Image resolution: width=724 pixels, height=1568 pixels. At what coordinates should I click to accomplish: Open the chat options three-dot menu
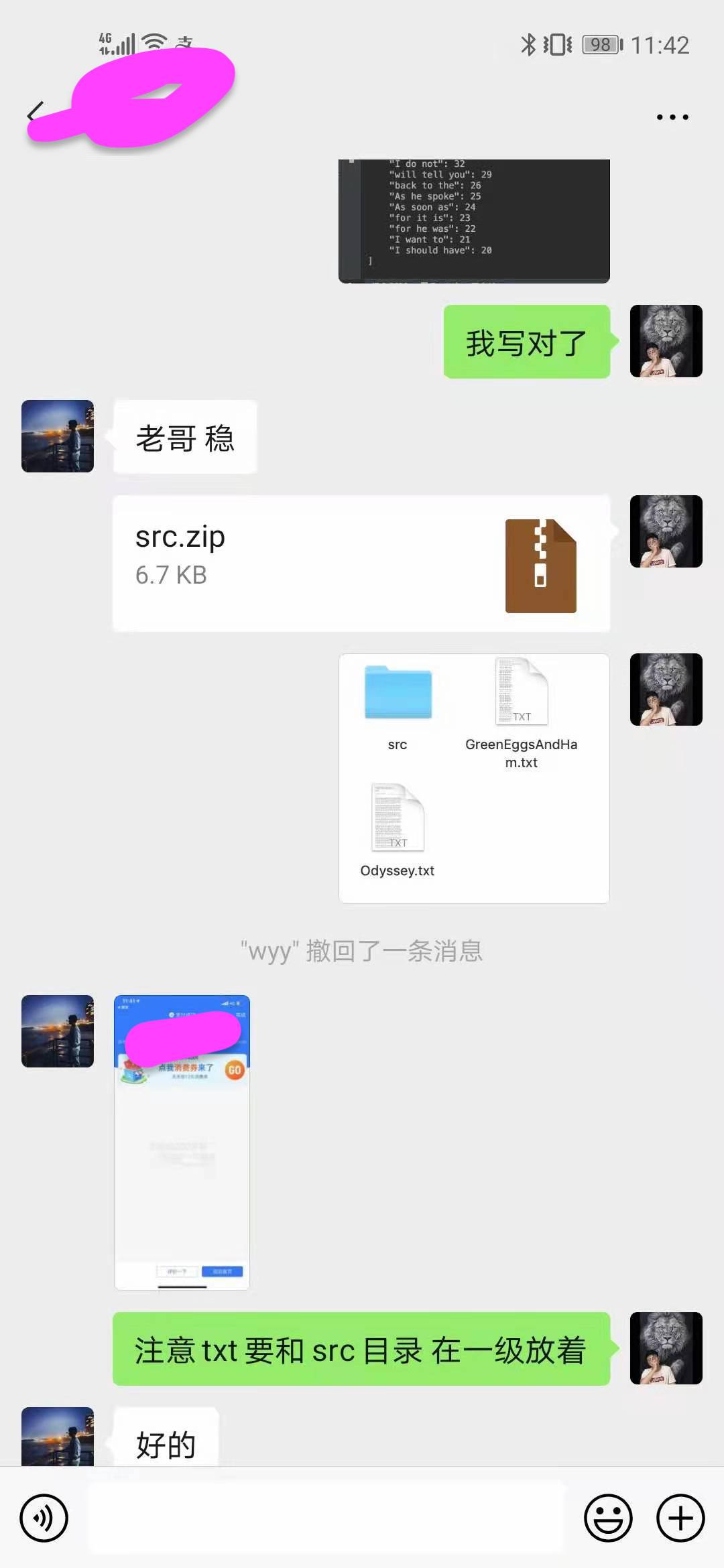(x=672, y=117)
